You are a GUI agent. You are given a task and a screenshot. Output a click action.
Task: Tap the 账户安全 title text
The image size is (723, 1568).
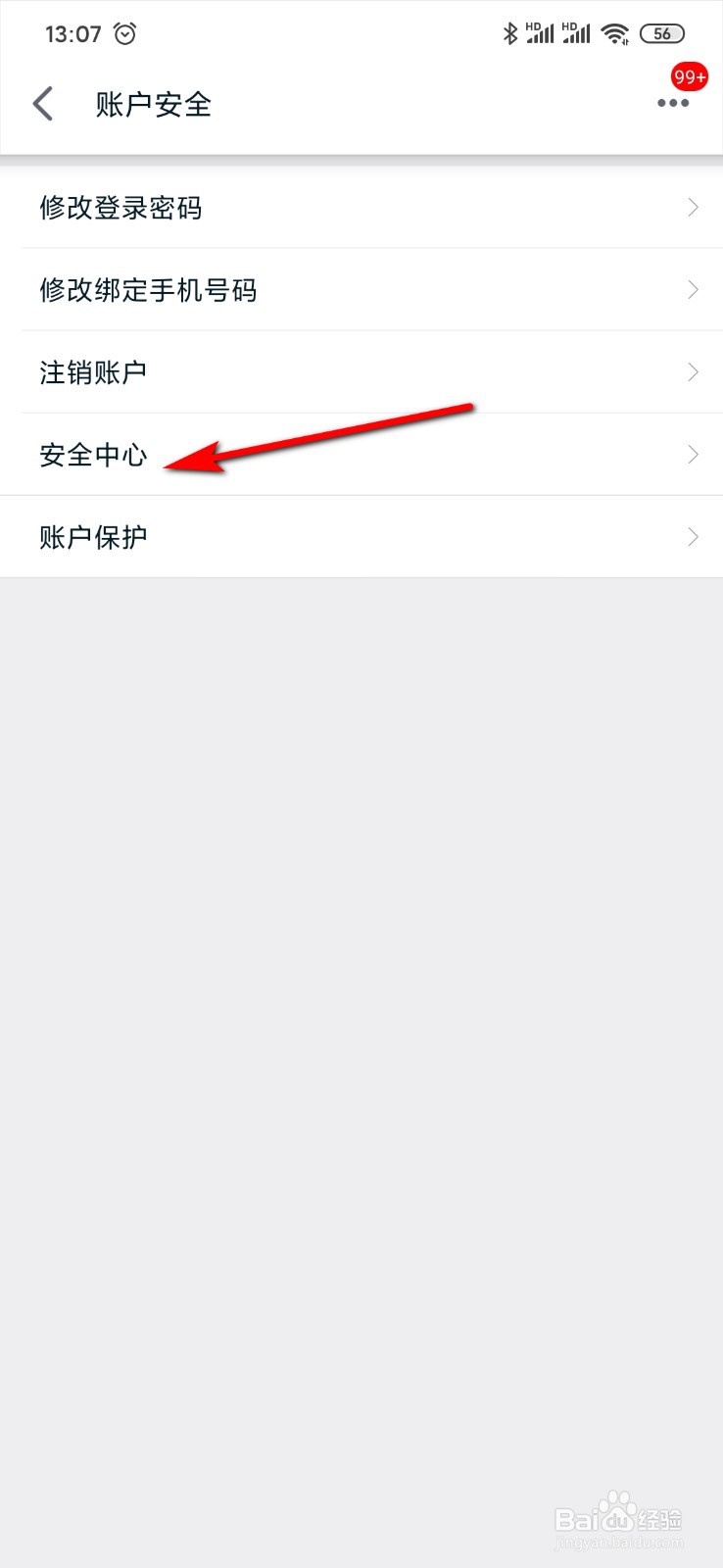point(153,103)
